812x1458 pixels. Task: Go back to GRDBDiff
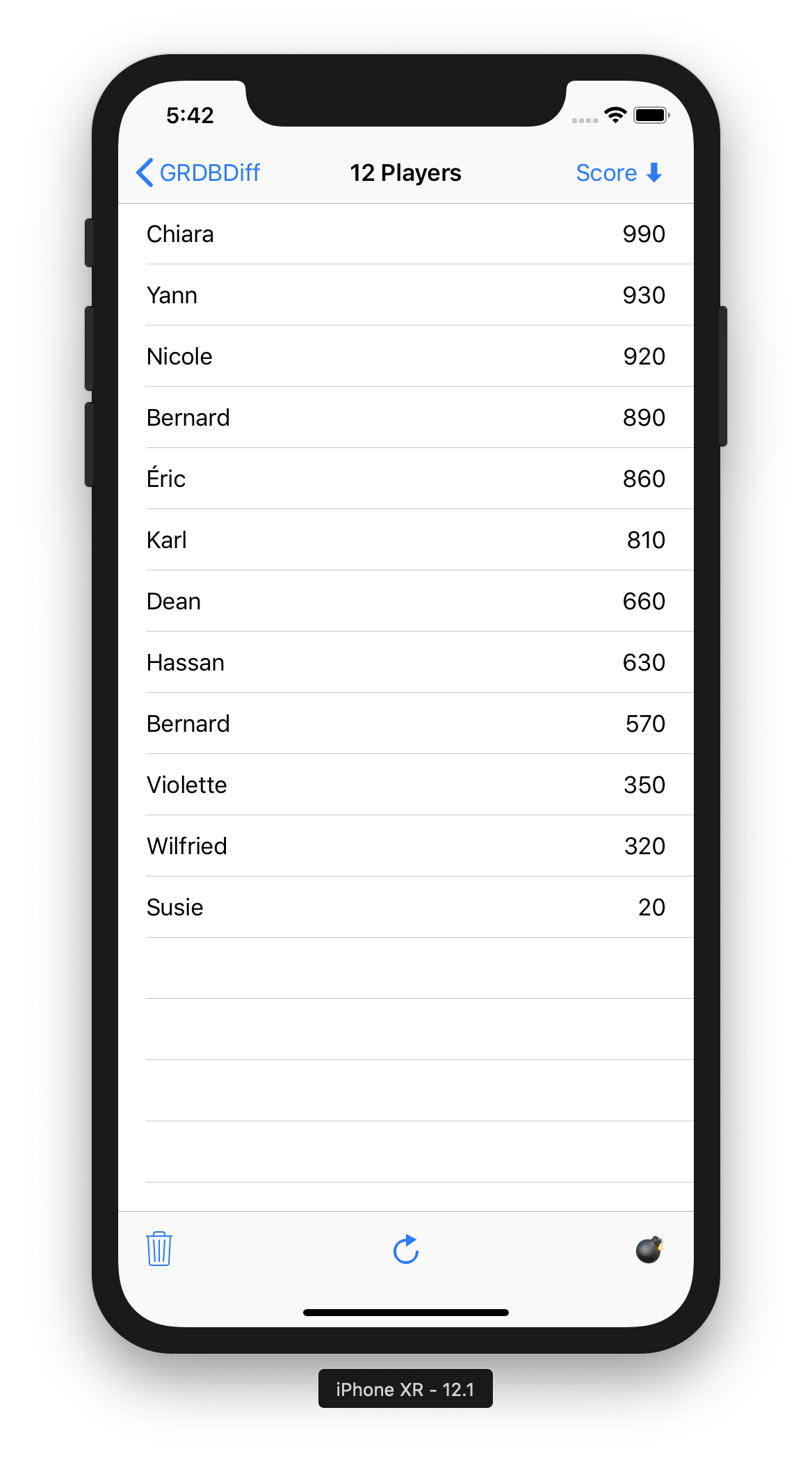[198, 173]
